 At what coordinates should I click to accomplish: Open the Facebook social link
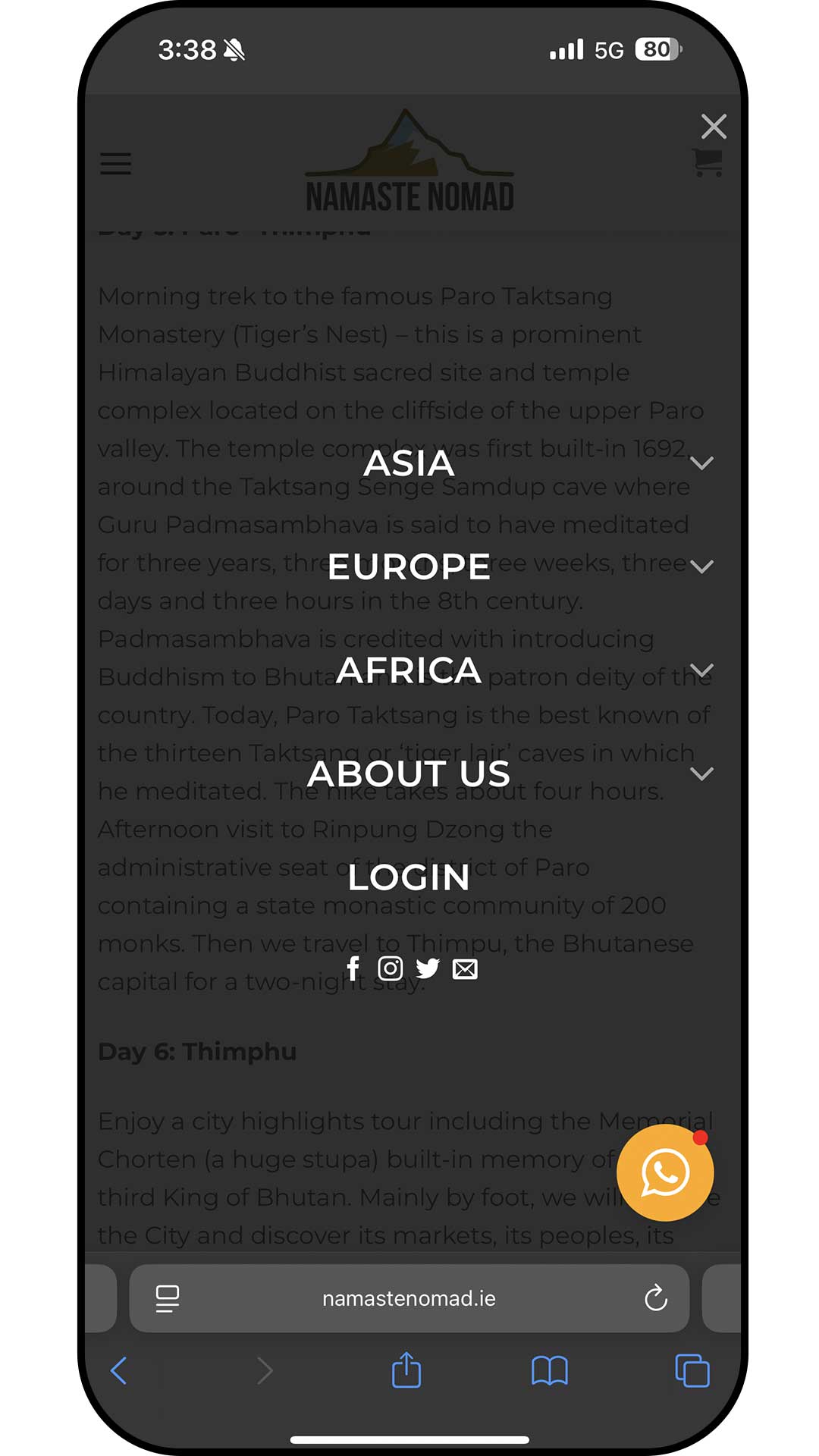coord(353,968)
